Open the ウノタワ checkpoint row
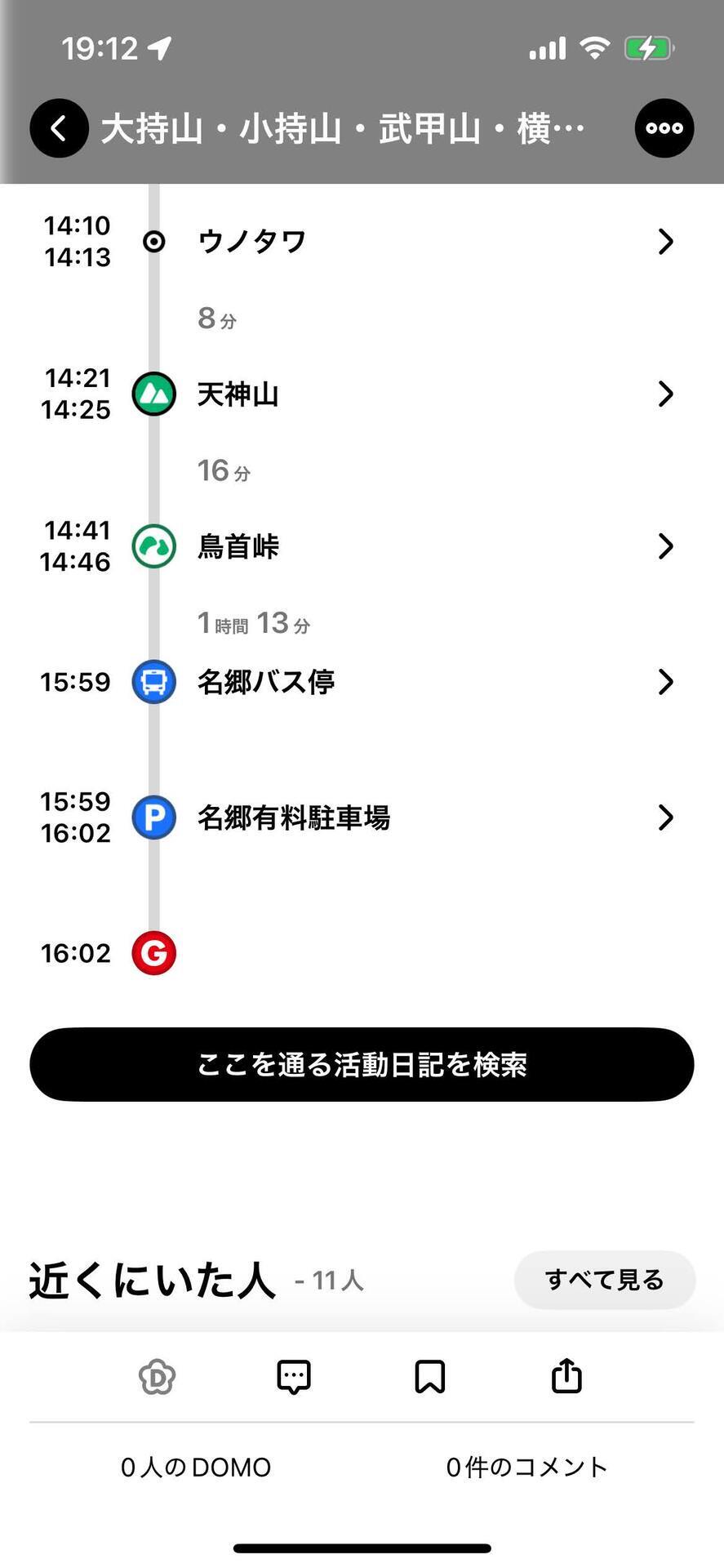724x1568 pixels. click(x=362, y=242)
